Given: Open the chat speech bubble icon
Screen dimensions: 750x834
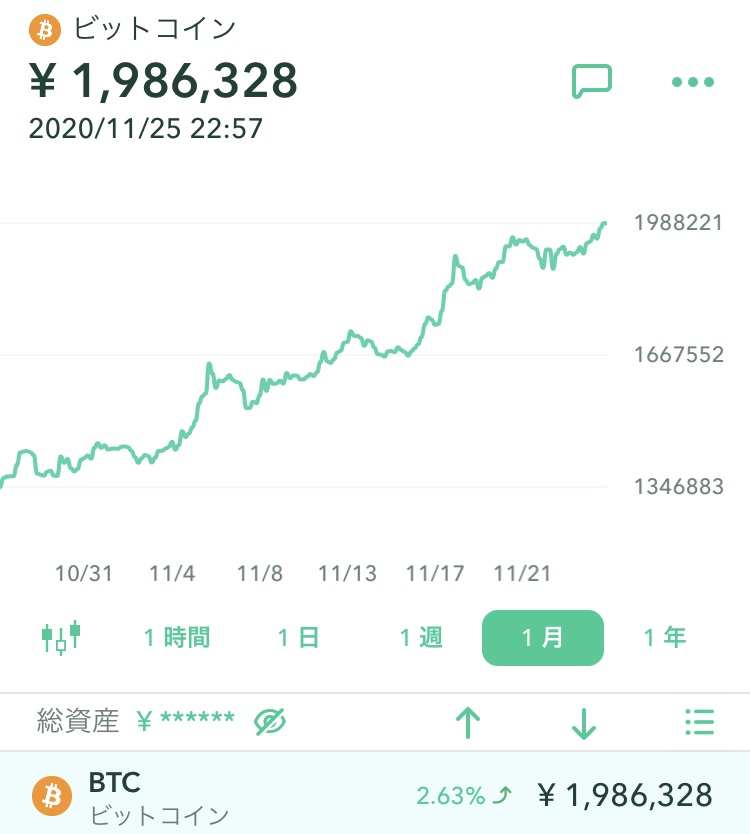Looking at the screenshot, I should pos(591,81).
